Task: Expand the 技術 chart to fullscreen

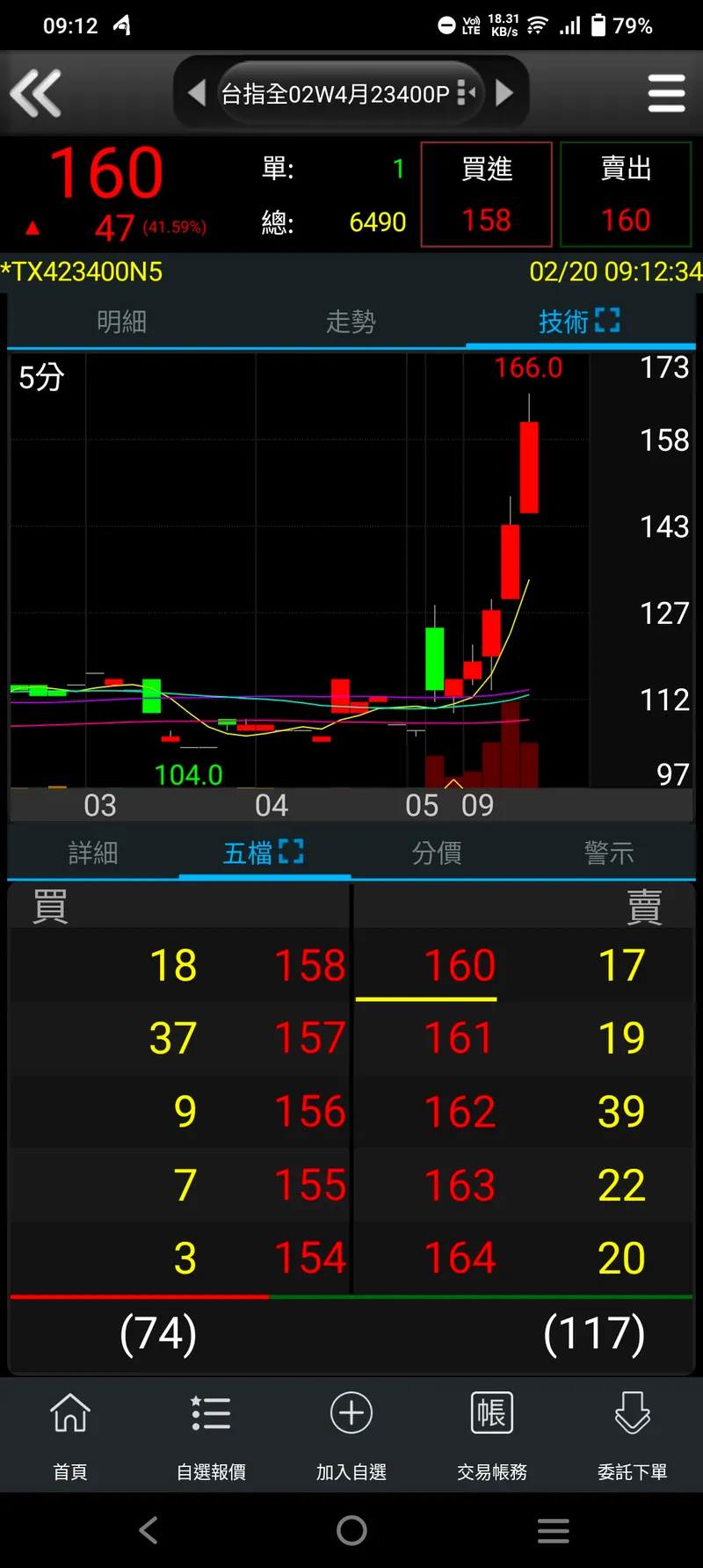Action: [607, 321]
